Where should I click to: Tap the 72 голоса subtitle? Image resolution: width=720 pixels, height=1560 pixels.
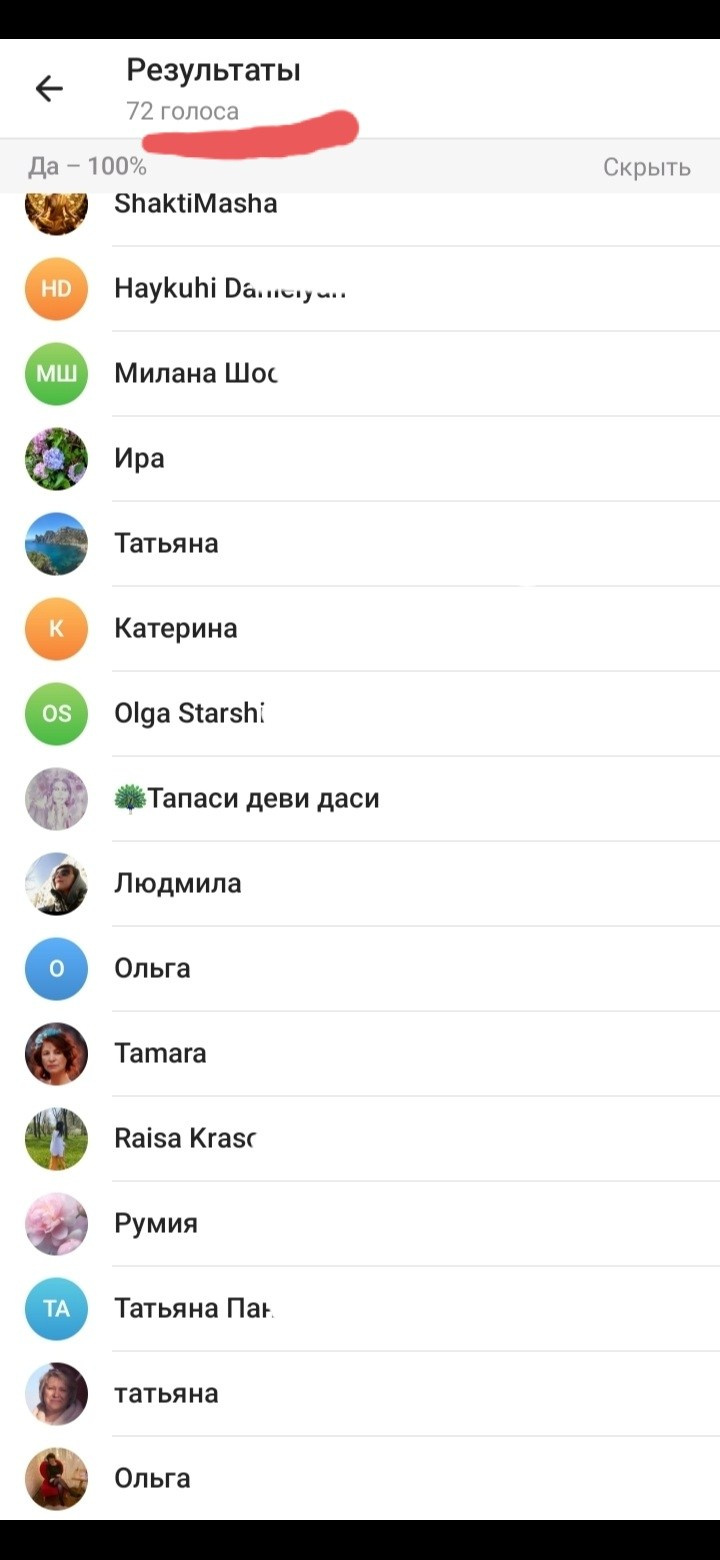[180, 111]
